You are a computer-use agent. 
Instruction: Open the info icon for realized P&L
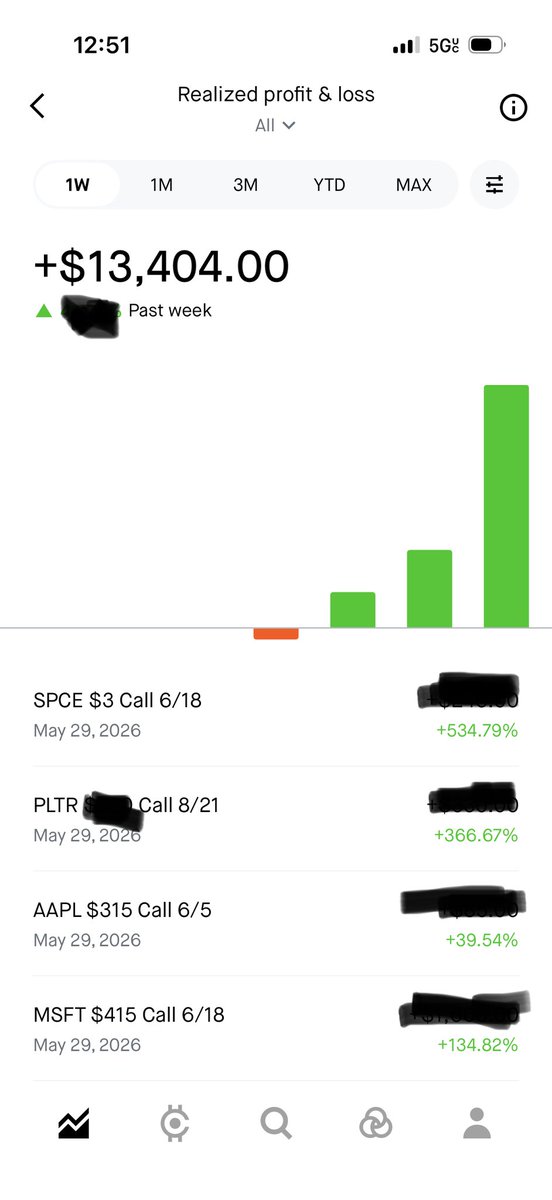513,108
